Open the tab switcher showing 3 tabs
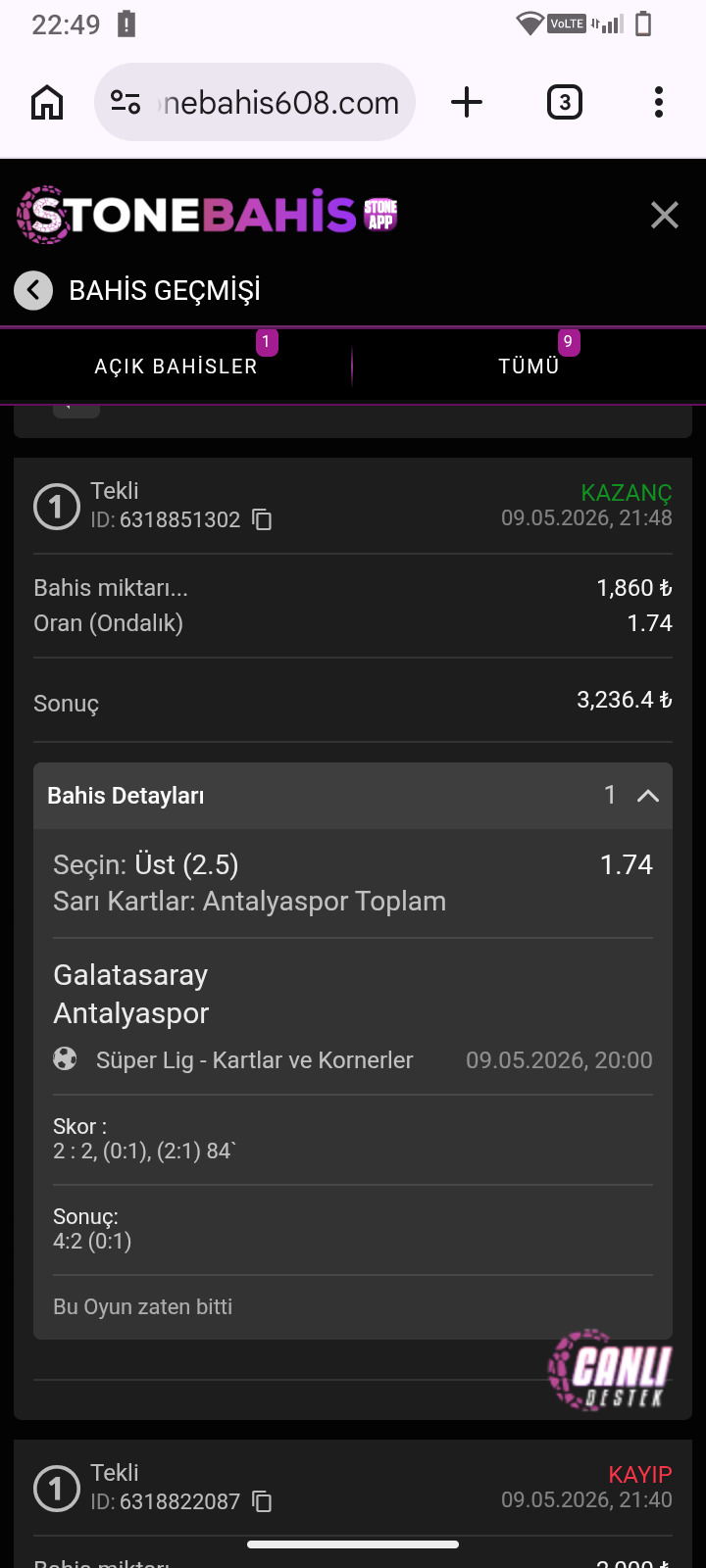Viewport: 706px width, 1568px height. (565, 102)
